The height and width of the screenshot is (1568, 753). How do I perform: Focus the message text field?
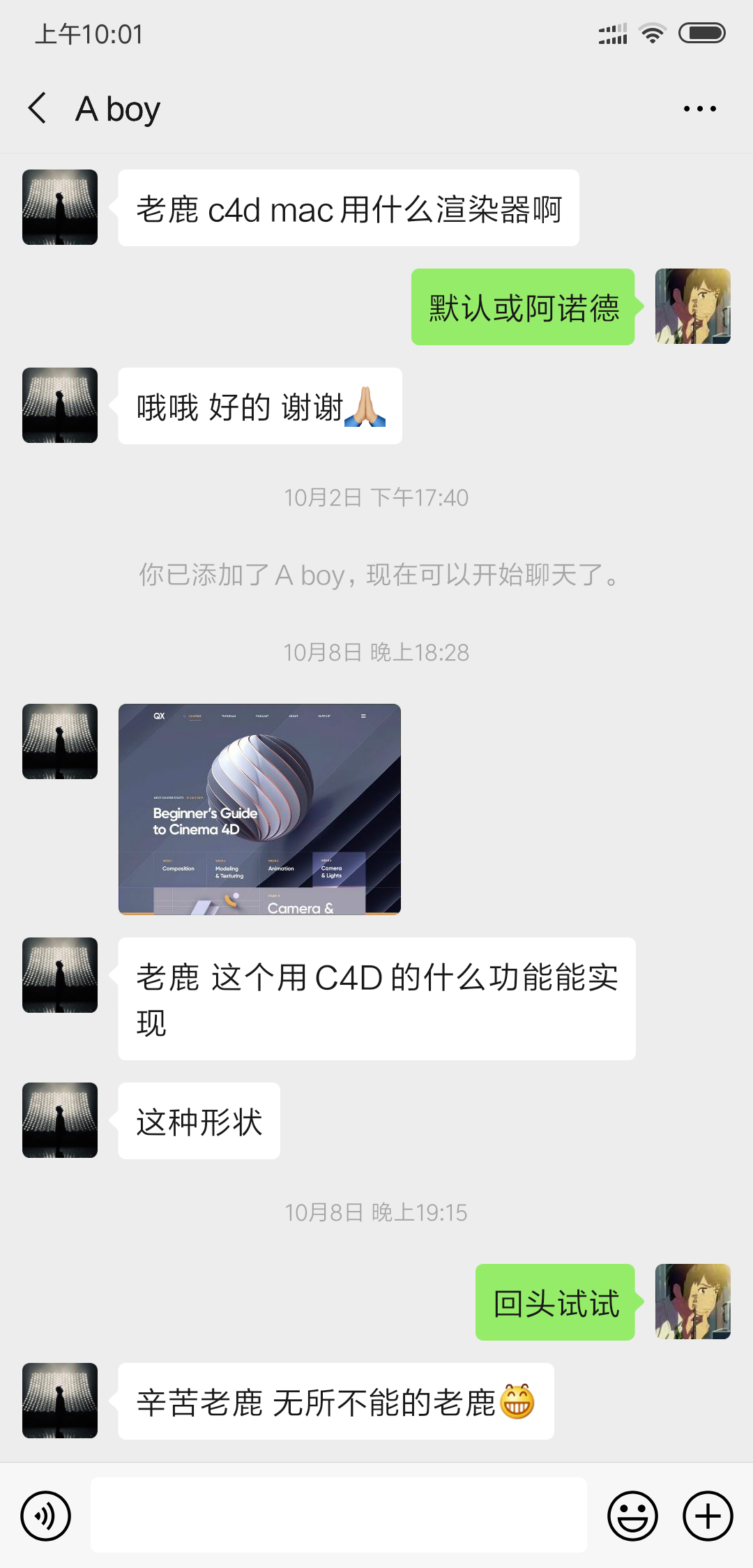click(x=339, y=1515)
